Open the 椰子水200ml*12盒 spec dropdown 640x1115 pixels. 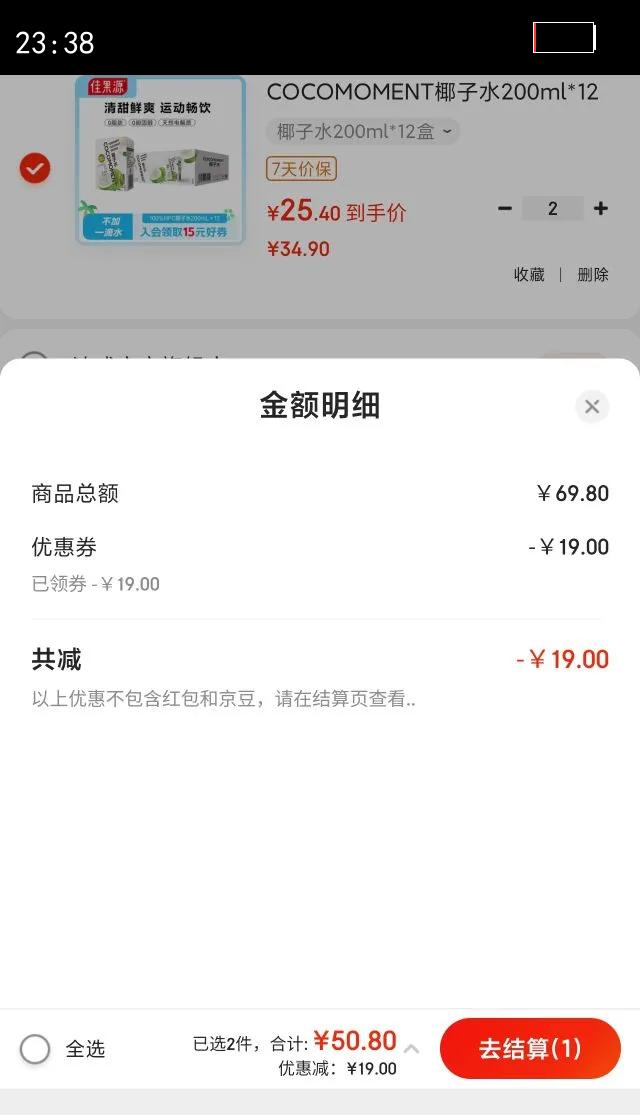pyautogui.click(x=364, y=131)
